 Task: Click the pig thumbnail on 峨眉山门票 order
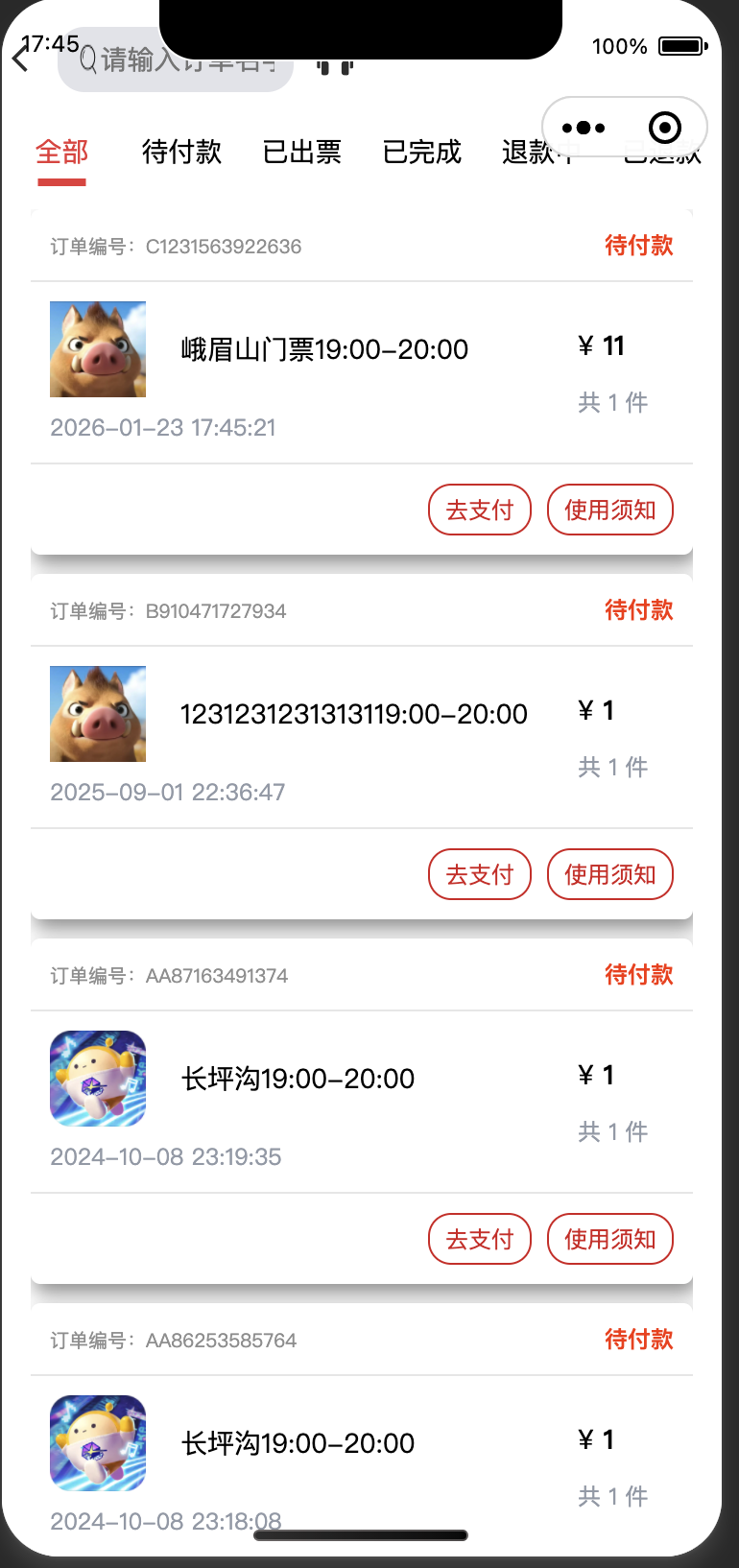click(98, 349)
